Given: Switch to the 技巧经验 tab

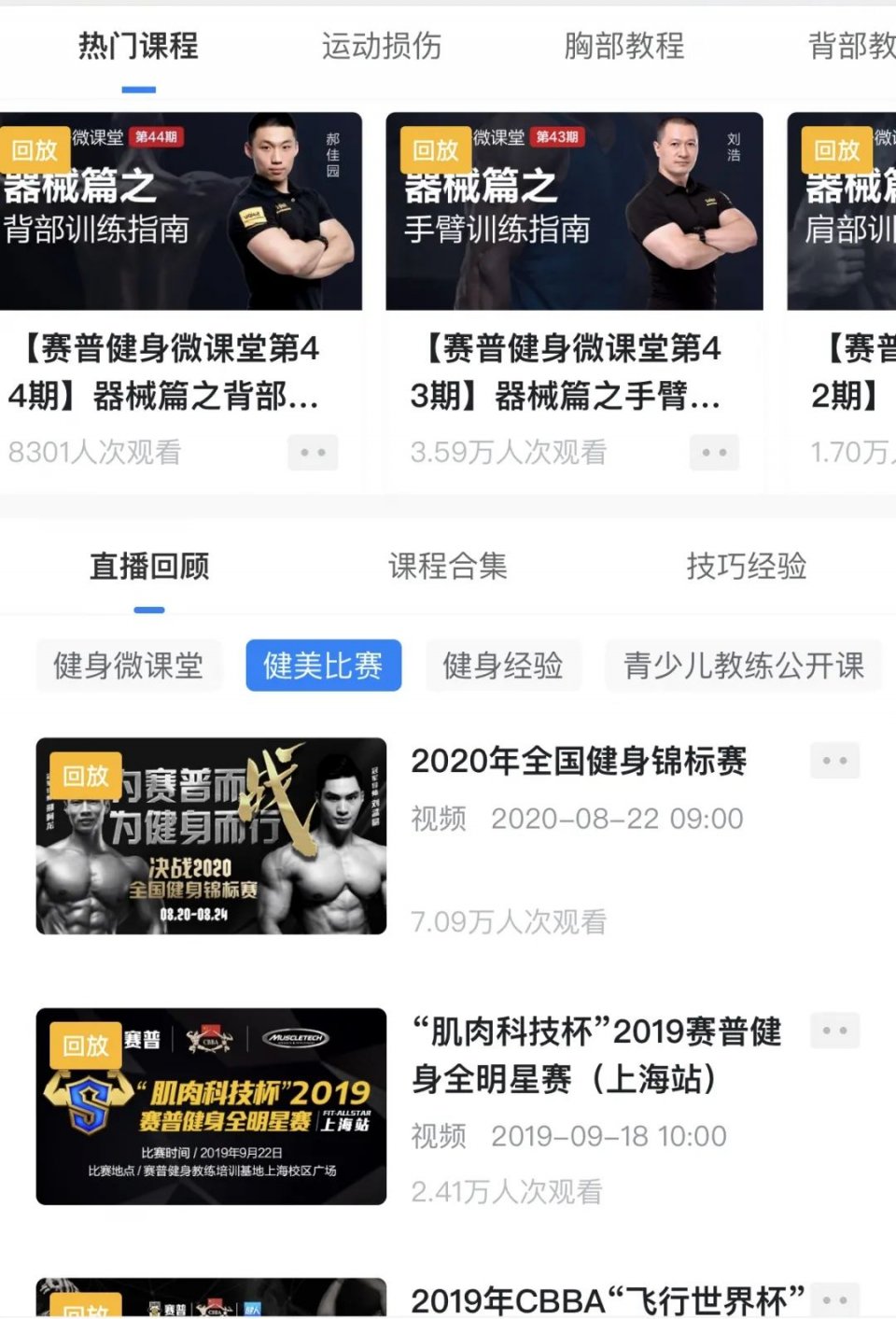Looking at the screenshot, I should pyautogui.click(x=746, y=566).
